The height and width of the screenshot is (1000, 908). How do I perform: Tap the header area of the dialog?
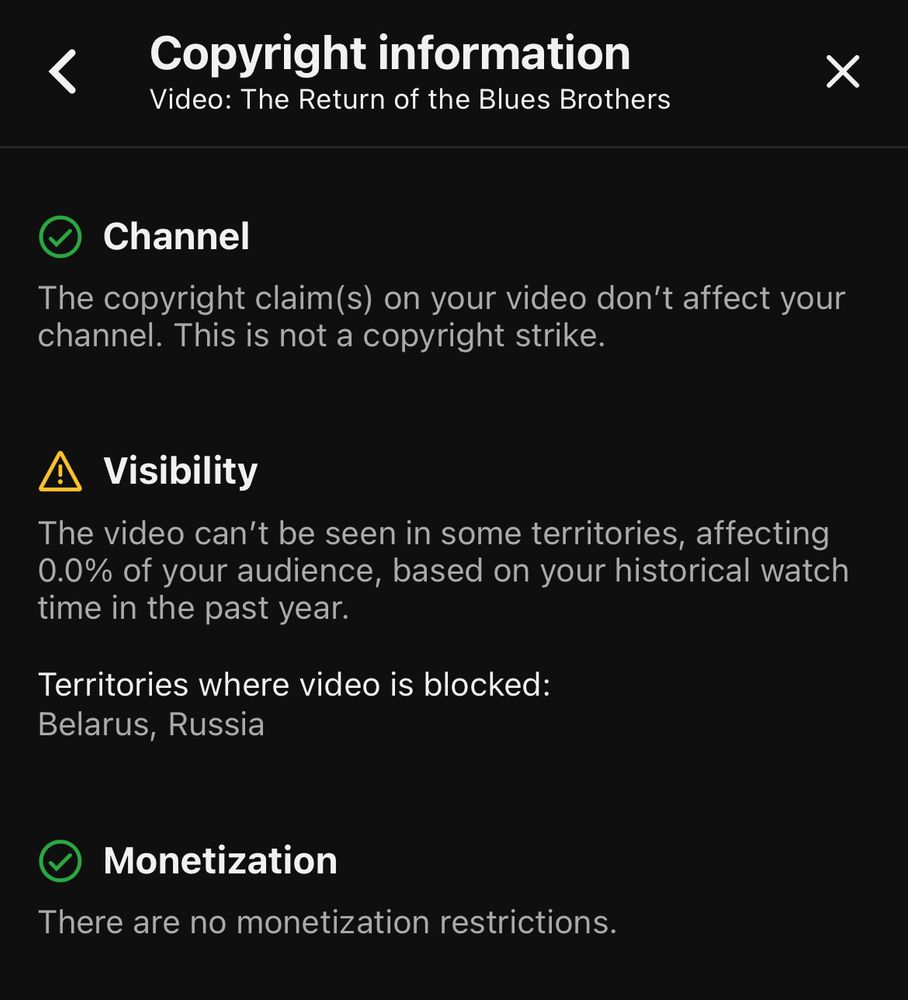[x=454, y=72]
